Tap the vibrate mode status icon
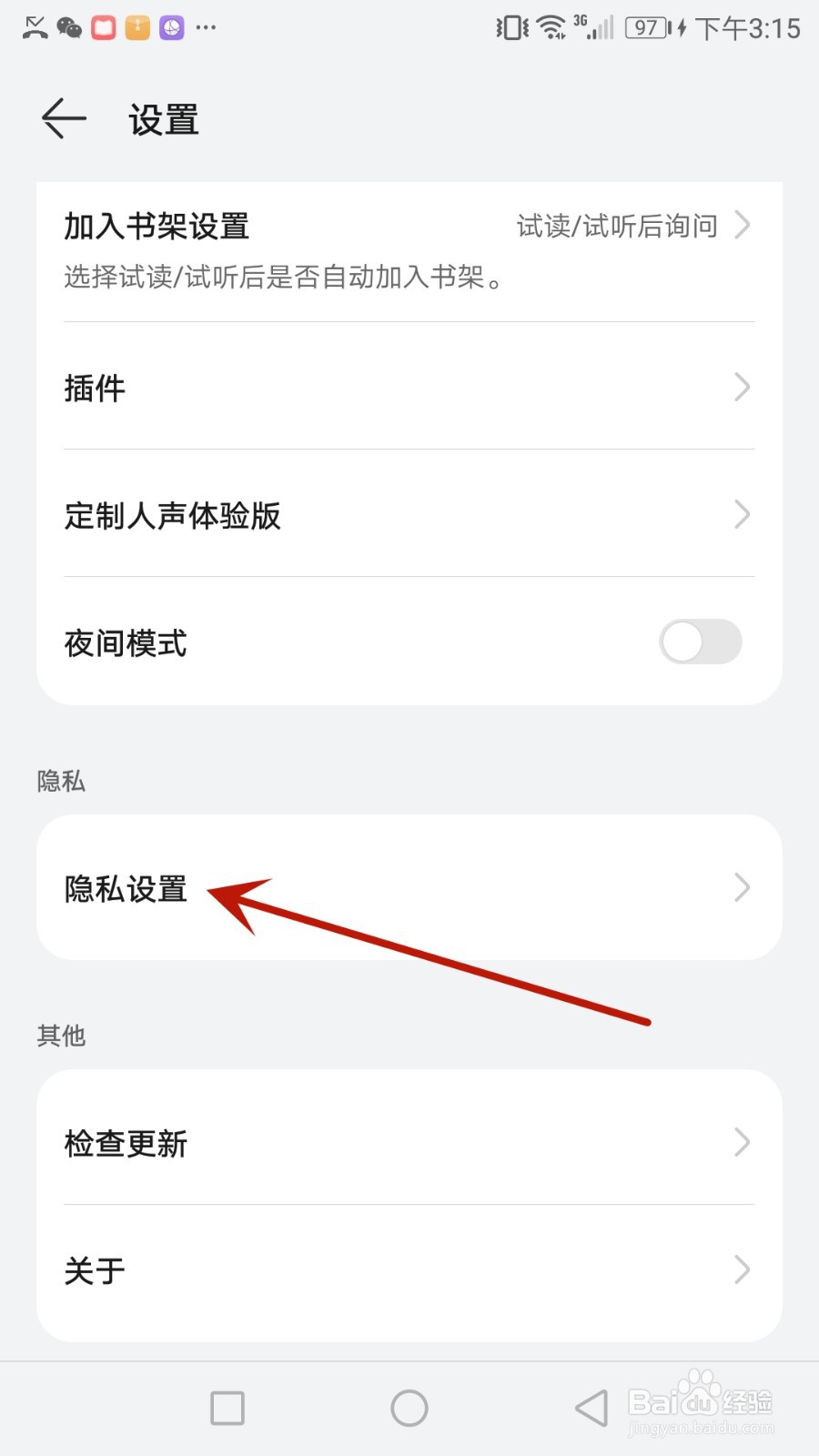819x1456 pixels. [510, 27]
